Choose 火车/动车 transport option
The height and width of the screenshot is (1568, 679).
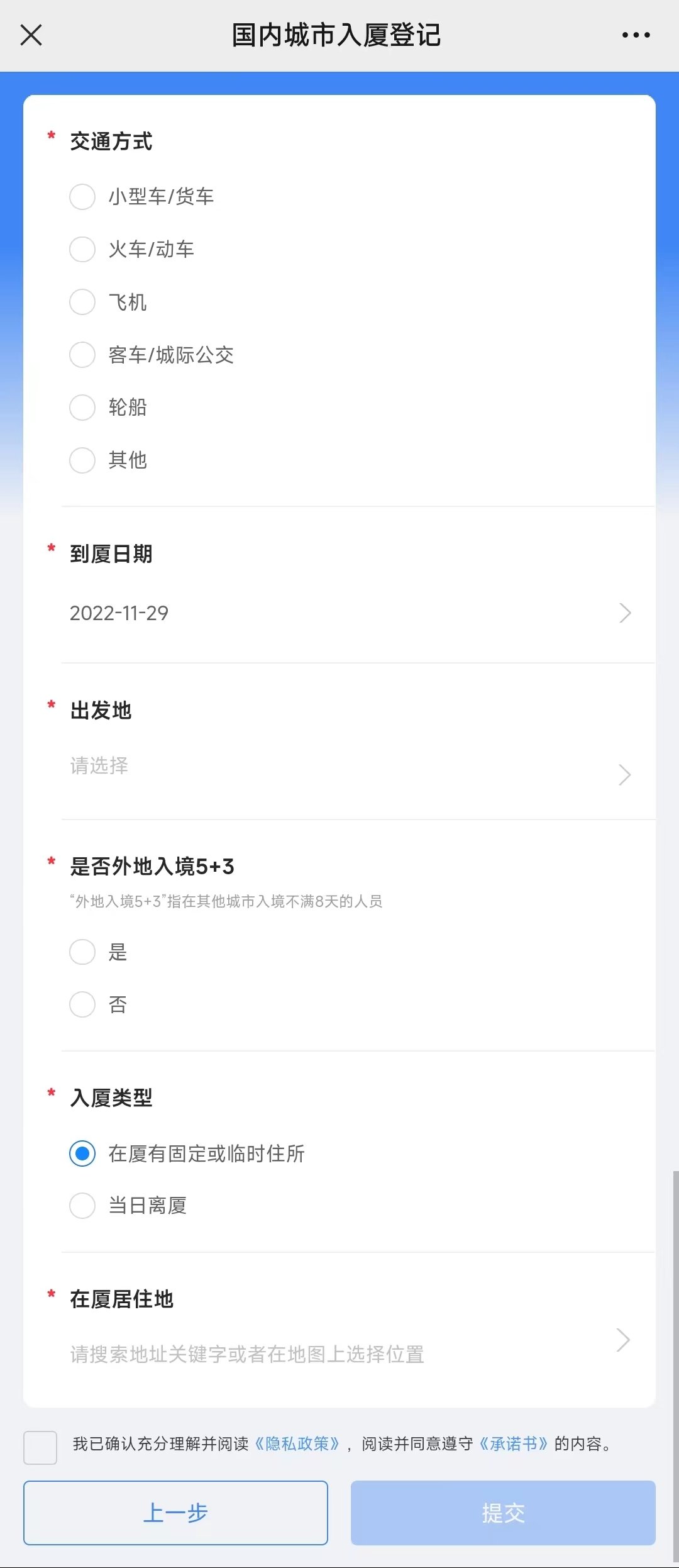click(x=82, y=250)
